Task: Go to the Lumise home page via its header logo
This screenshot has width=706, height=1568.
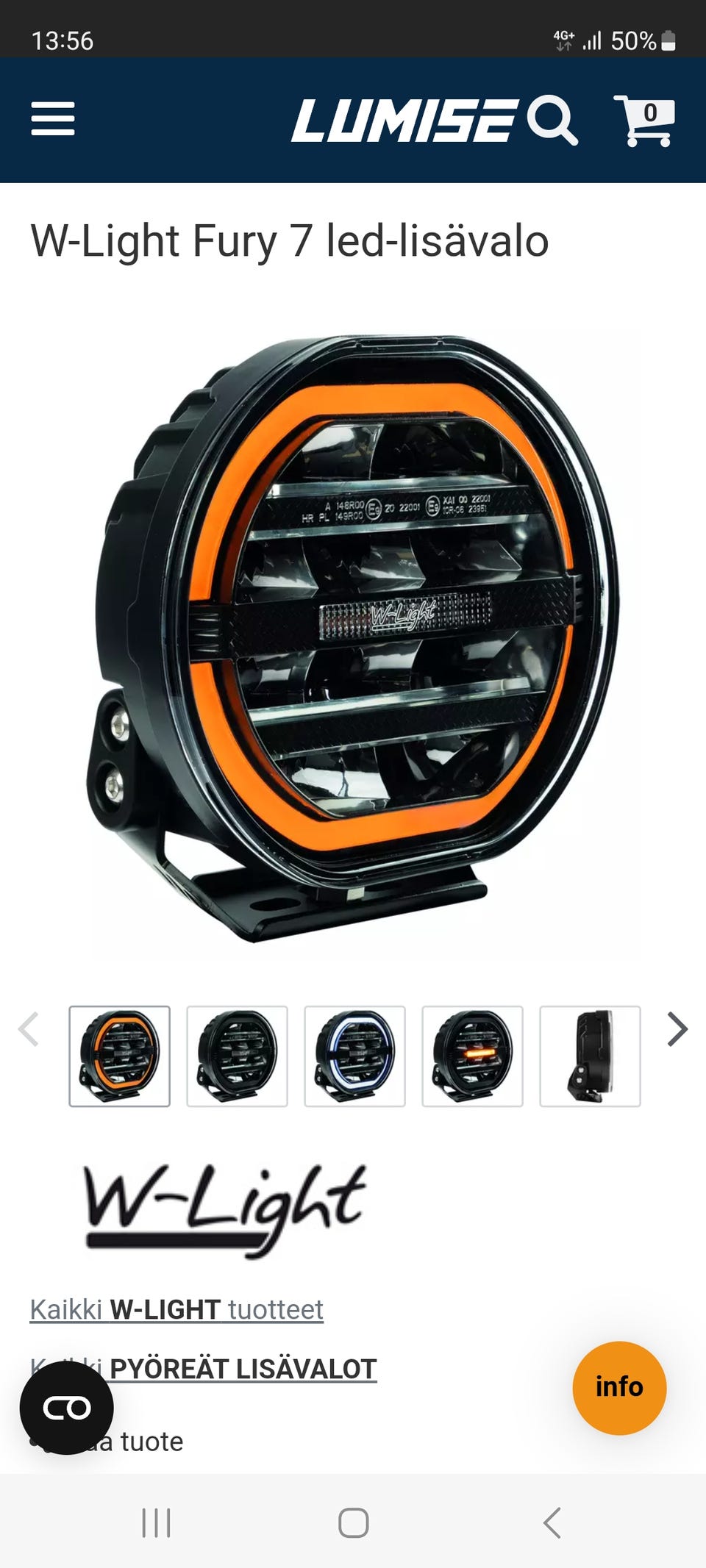Action: pyautogui.click(x=403, y=121)
